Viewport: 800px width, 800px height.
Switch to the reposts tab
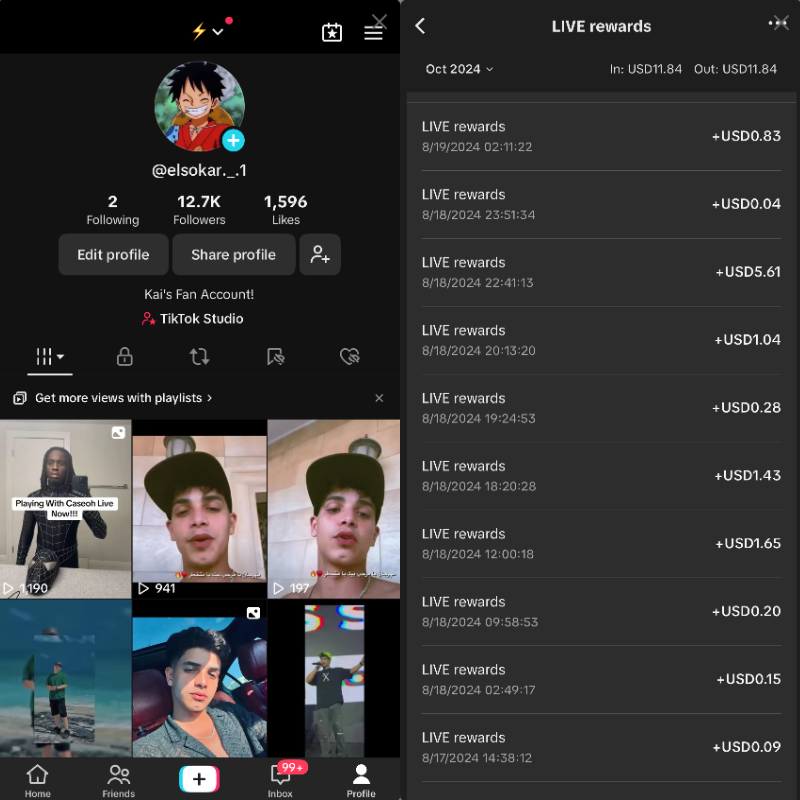(199, 356)
